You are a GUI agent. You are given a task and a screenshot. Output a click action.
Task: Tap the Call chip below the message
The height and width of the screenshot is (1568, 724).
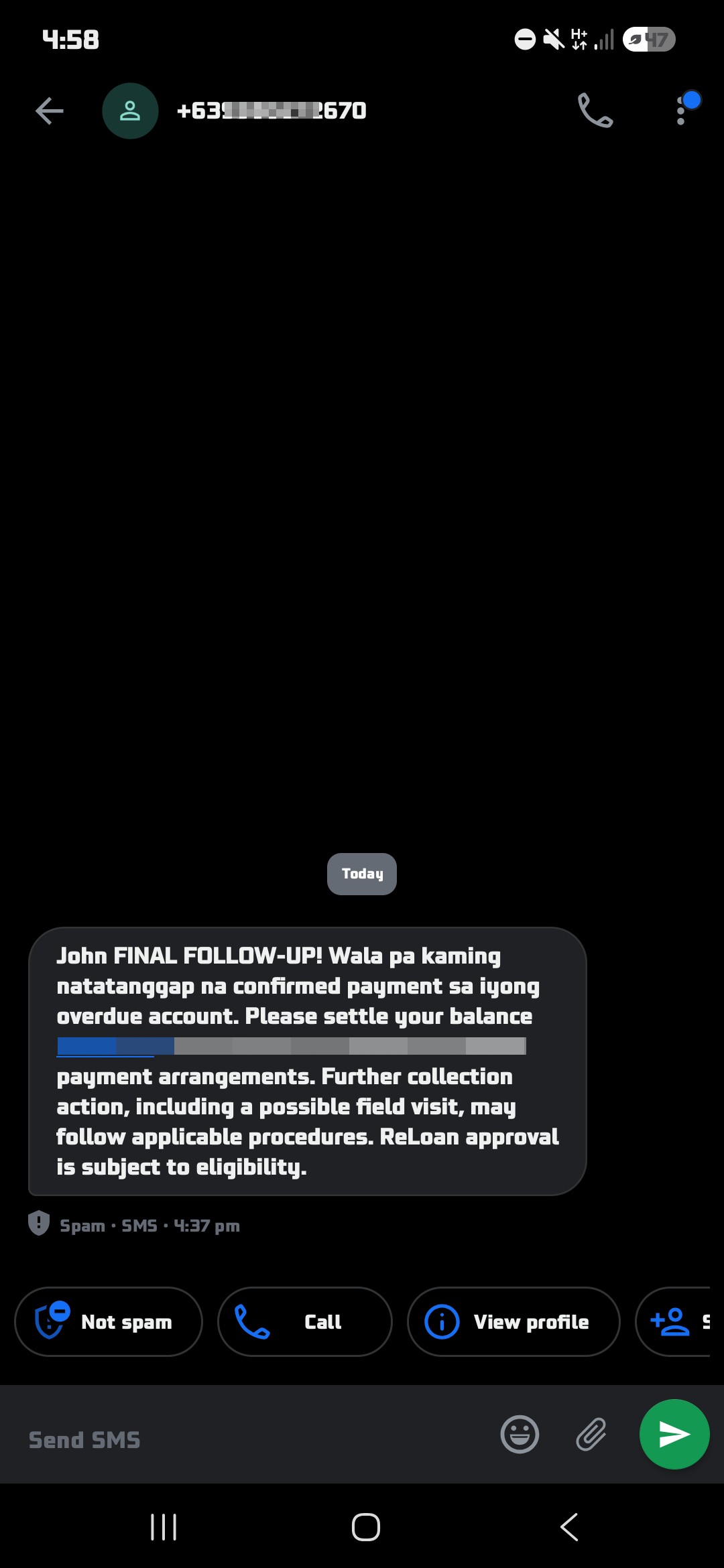(305, 1321)
